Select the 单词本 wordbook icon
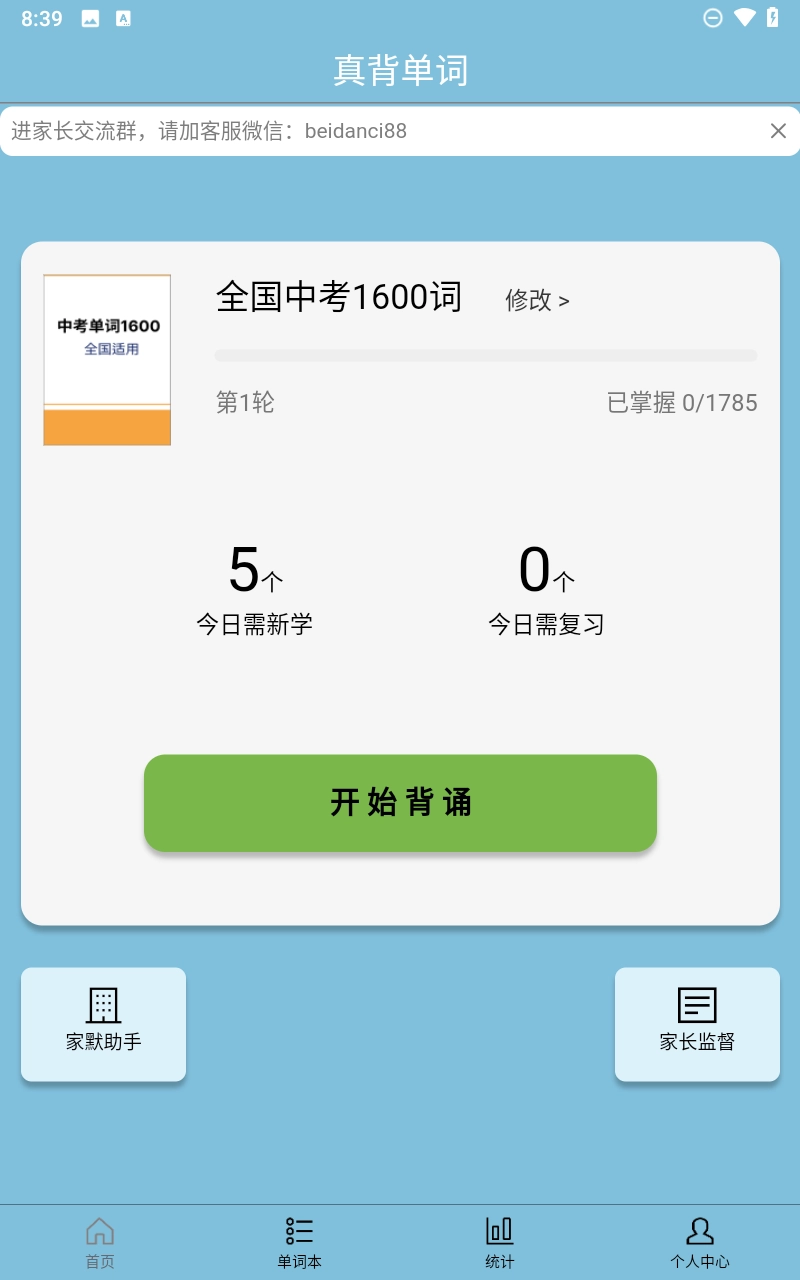Viewport: 800px width, 1280px height. (x=298, y=1240)
